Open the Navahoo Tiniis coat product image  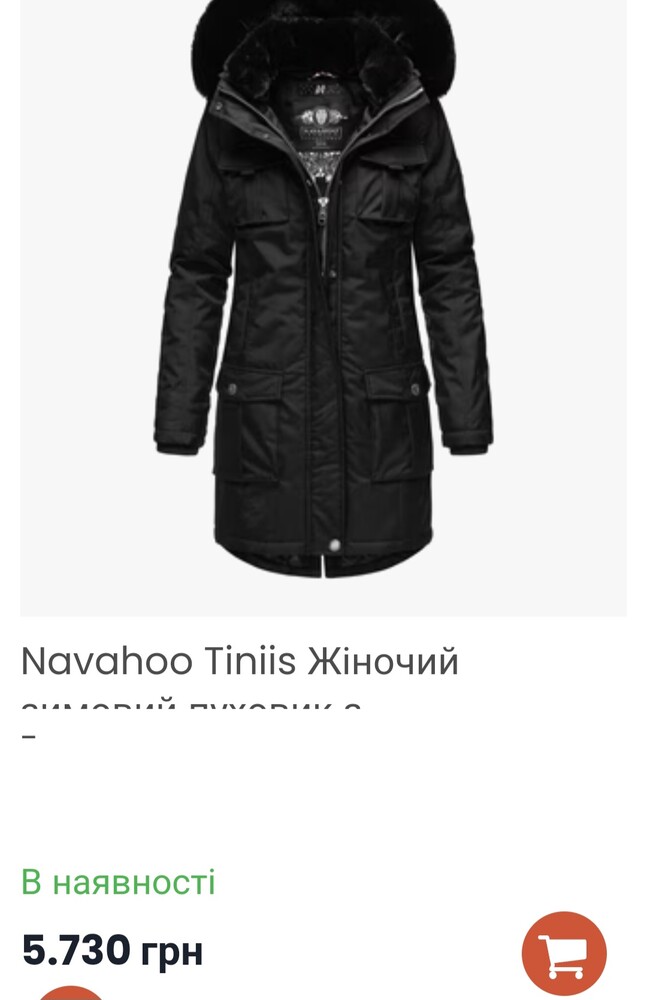click(x=323, y=300)
